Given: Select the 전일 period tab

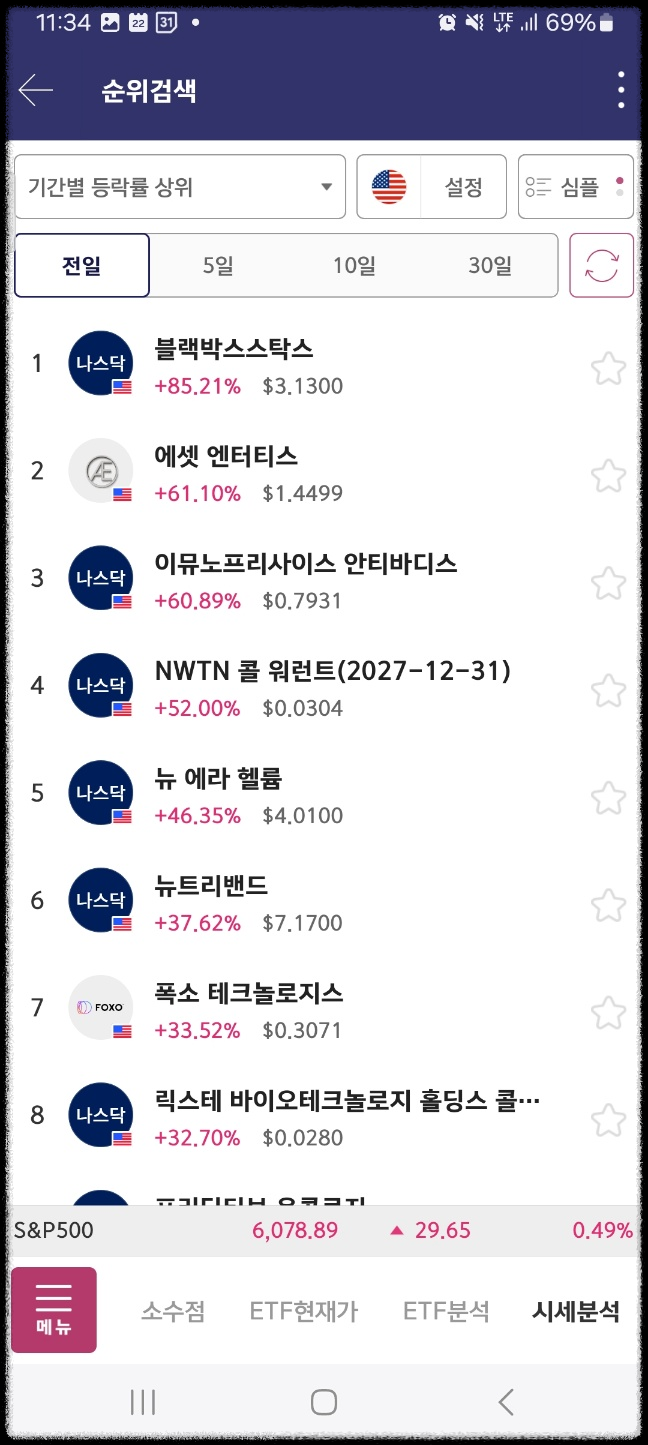Looking at the screenshot, I should [x=82, y=266].
